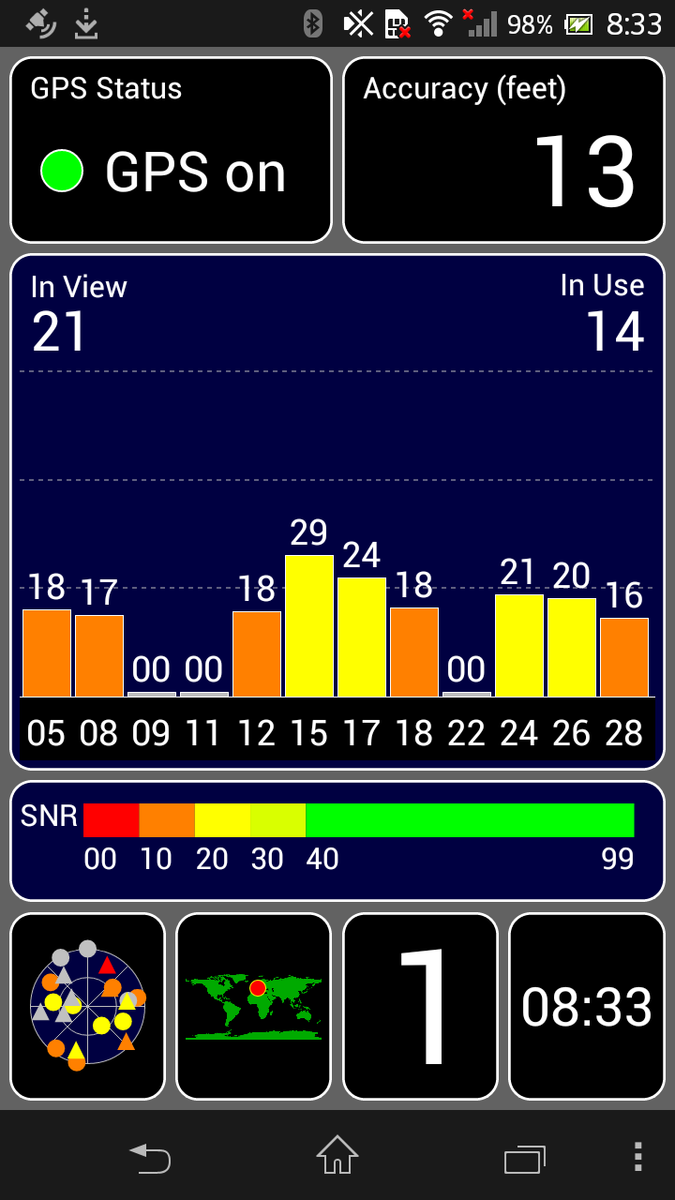Open the satellite sky view tile
675x1200 pixels.
87,1006
